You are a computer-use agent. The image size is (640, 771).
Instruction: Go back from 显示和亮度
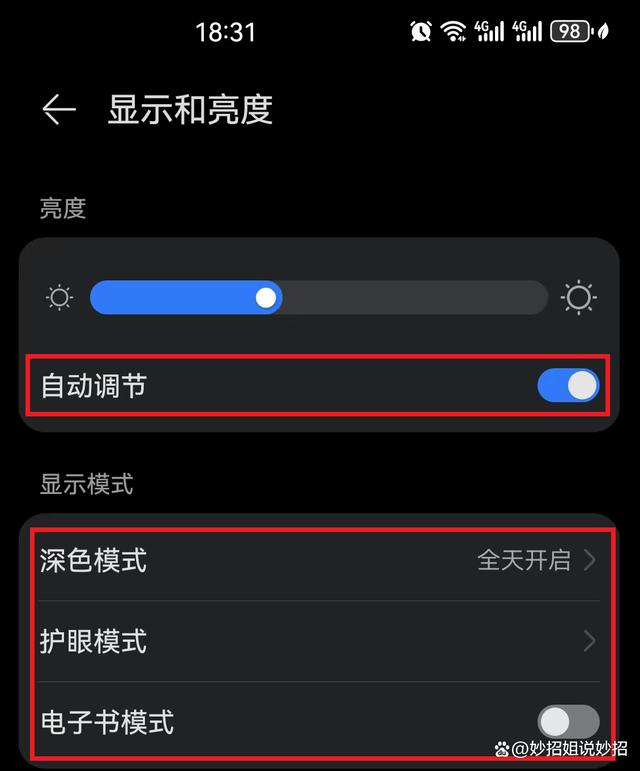coord(59,110)
